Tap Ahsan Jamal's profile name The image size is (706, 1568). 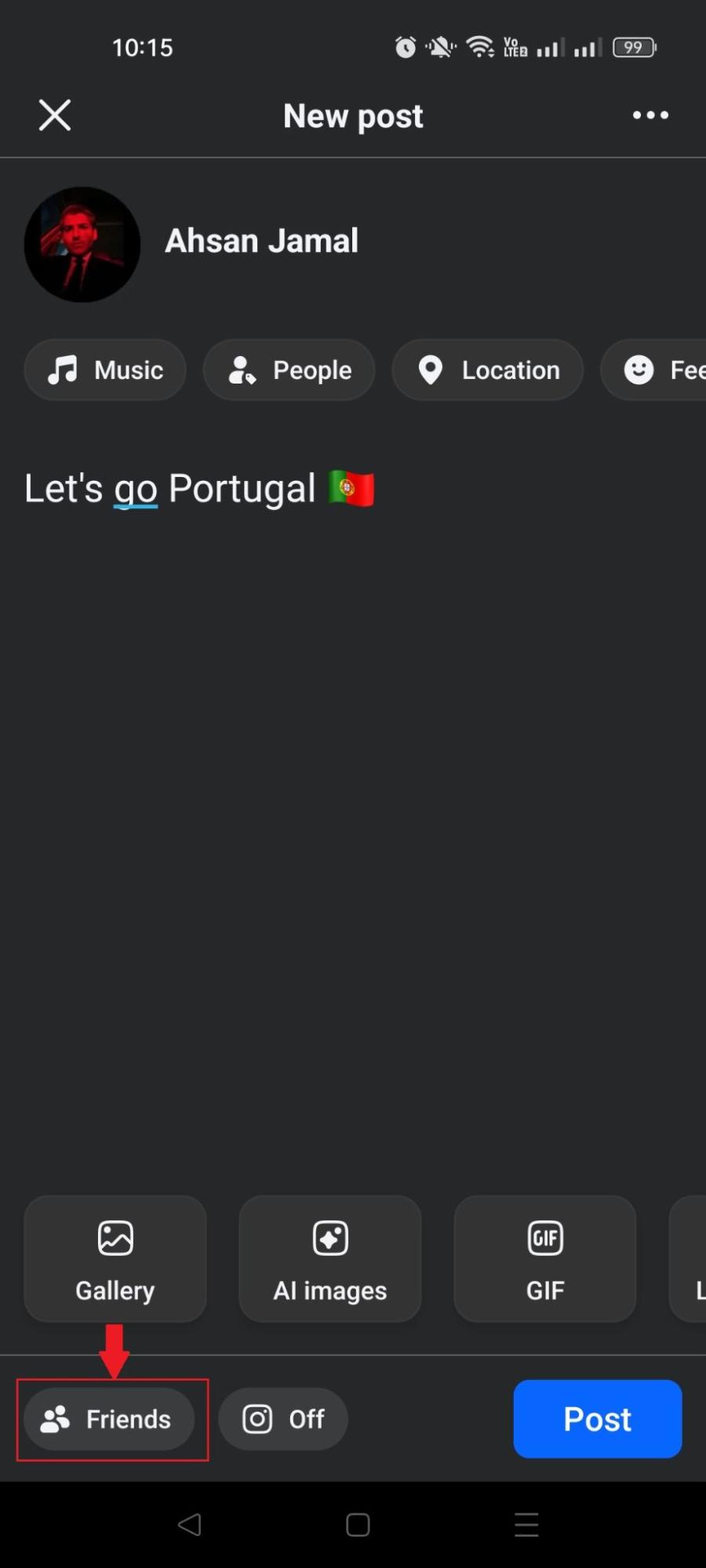tap(261, 240)
